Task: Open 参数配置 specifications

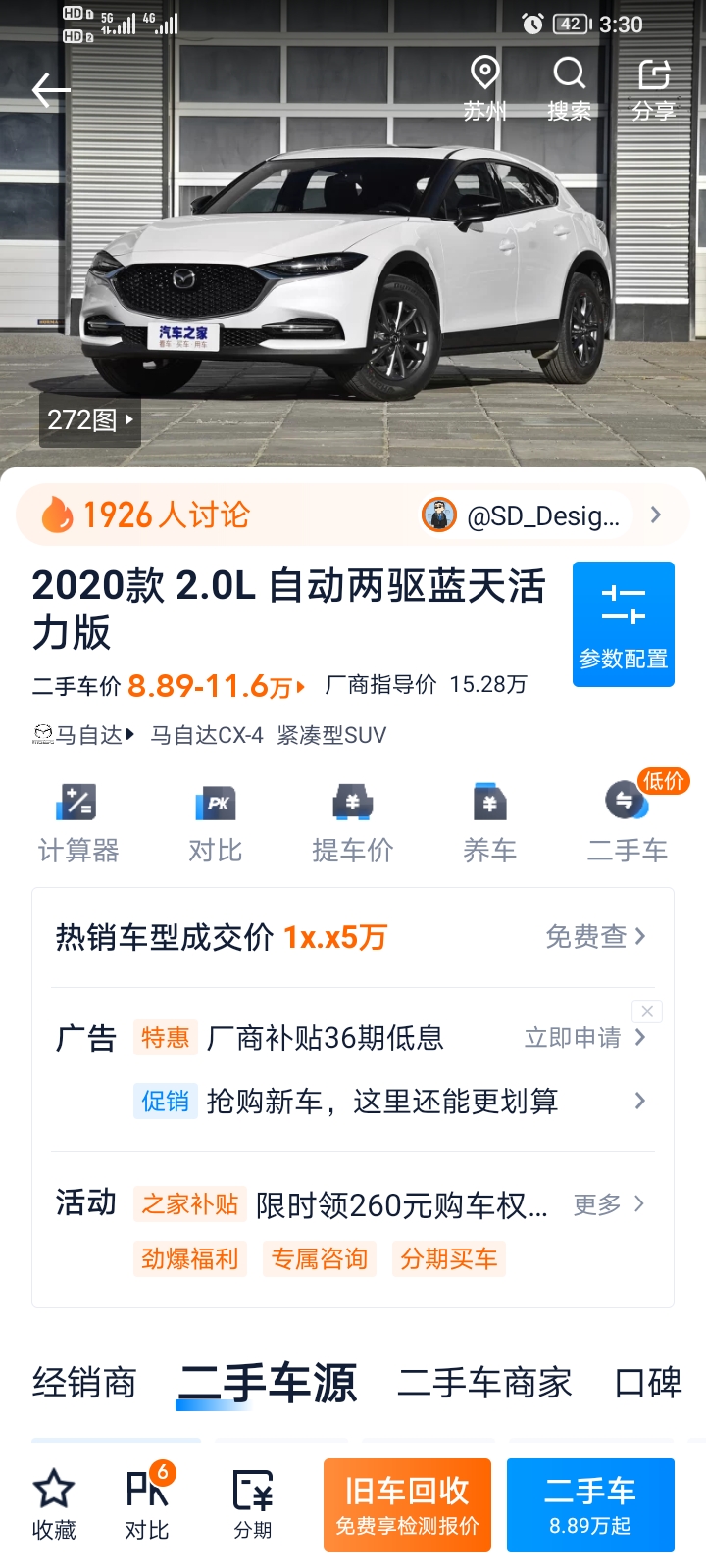Action: coord(624,624)
